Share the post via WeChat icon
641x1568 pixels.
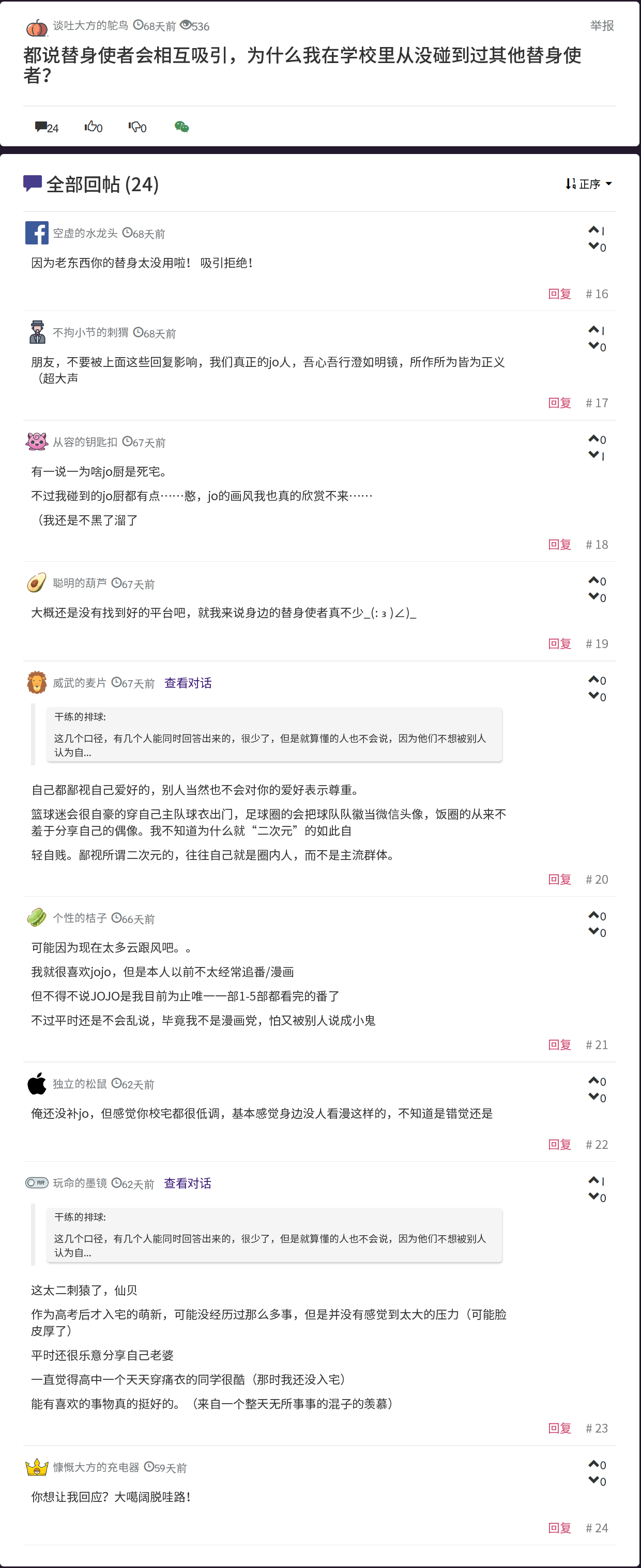pyautogui.click(x=181, y=127)
